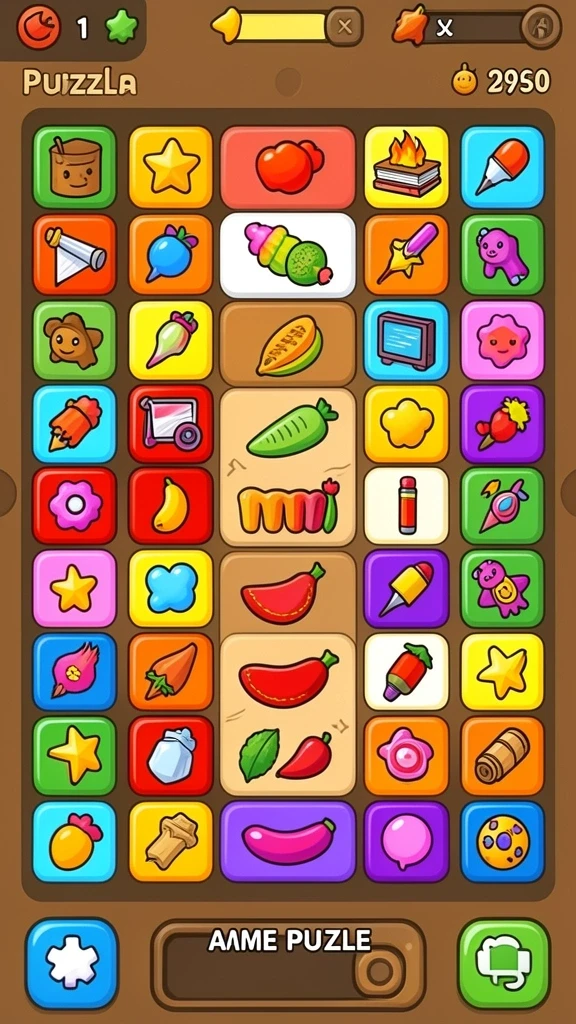Select the spotted cookie tile on blue
This screenshot has width=576, height=1024.
coord(502,841)
